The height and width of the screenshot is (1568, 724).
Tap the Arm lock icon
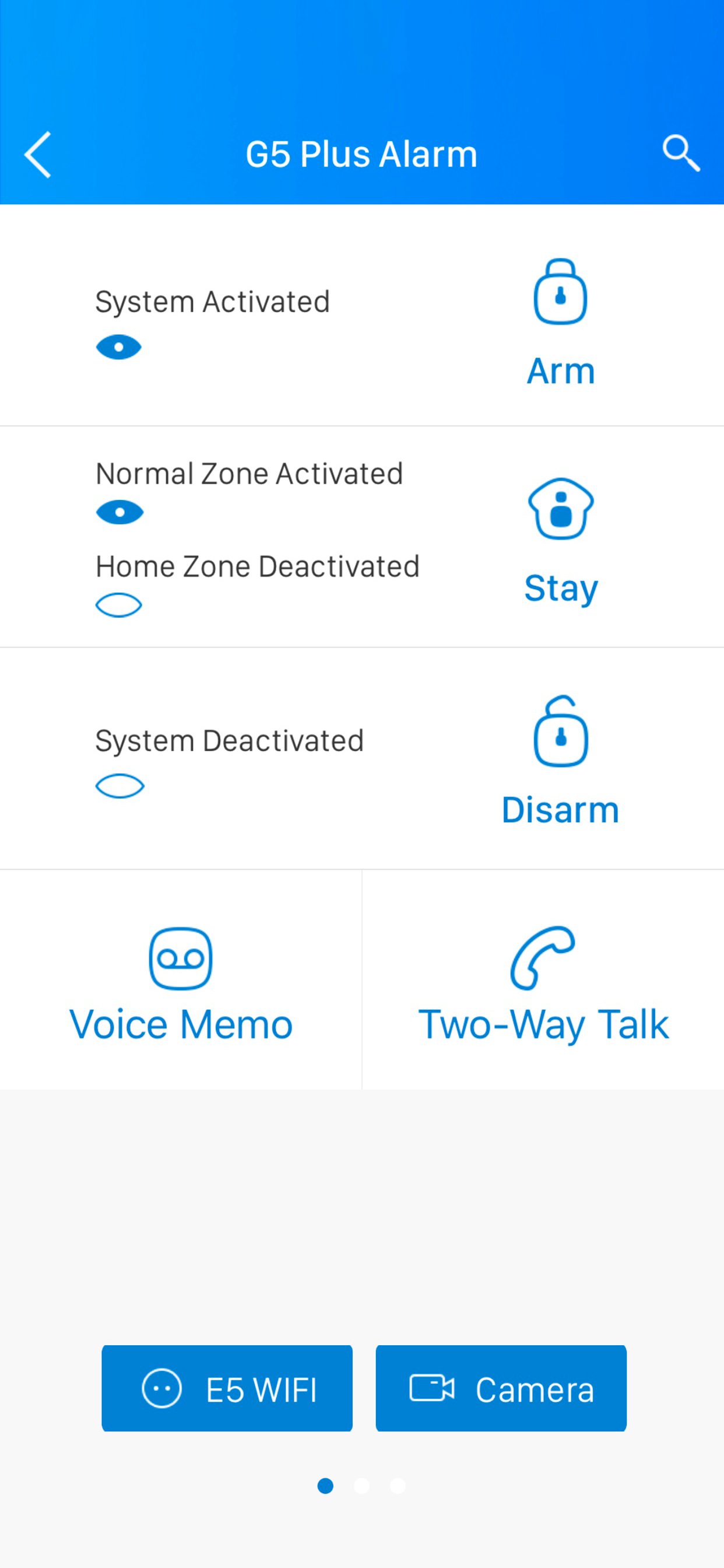tap(560, 292)
